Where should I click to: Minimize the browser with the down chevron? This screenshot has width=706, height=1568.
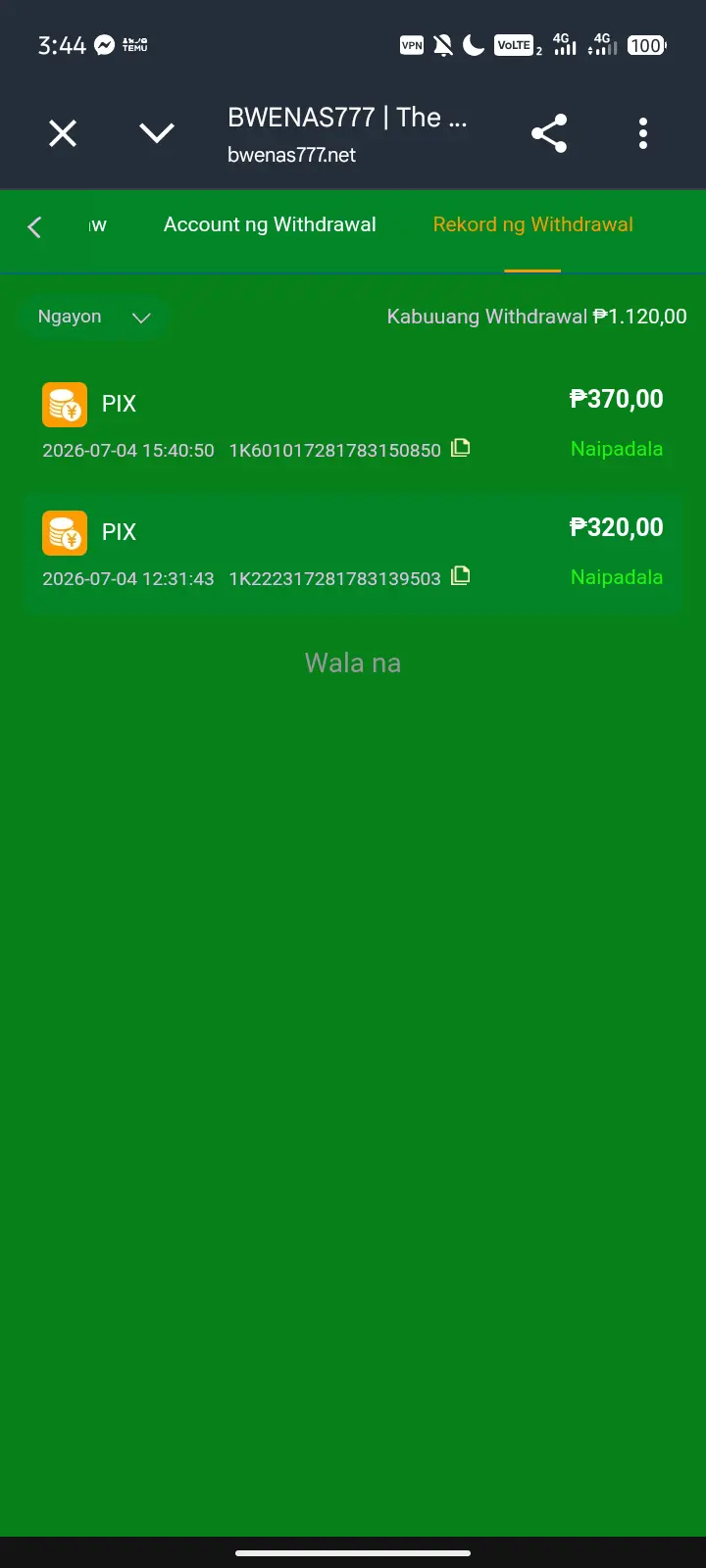(x=157, y=133)
